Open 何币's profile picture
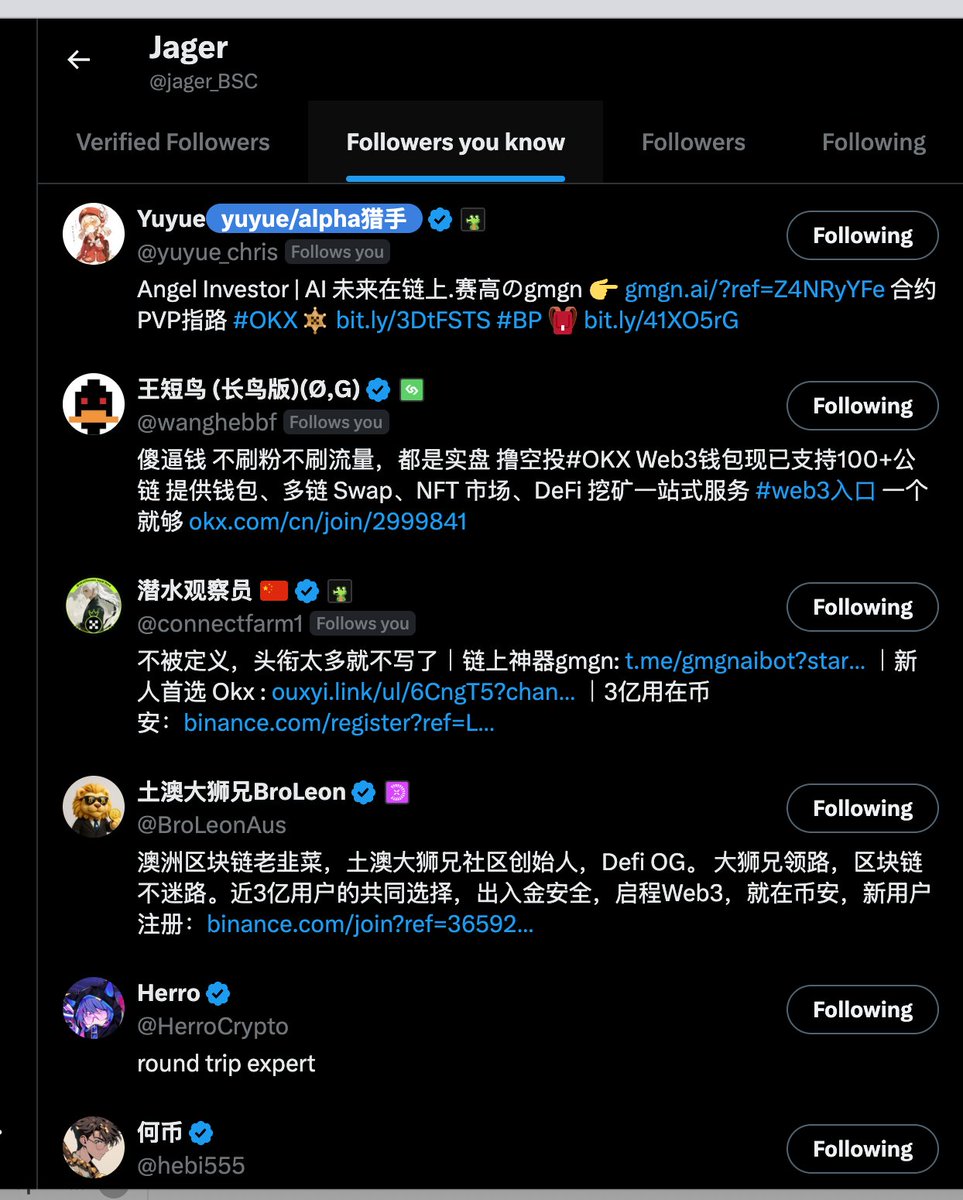 coord(93,1147)
